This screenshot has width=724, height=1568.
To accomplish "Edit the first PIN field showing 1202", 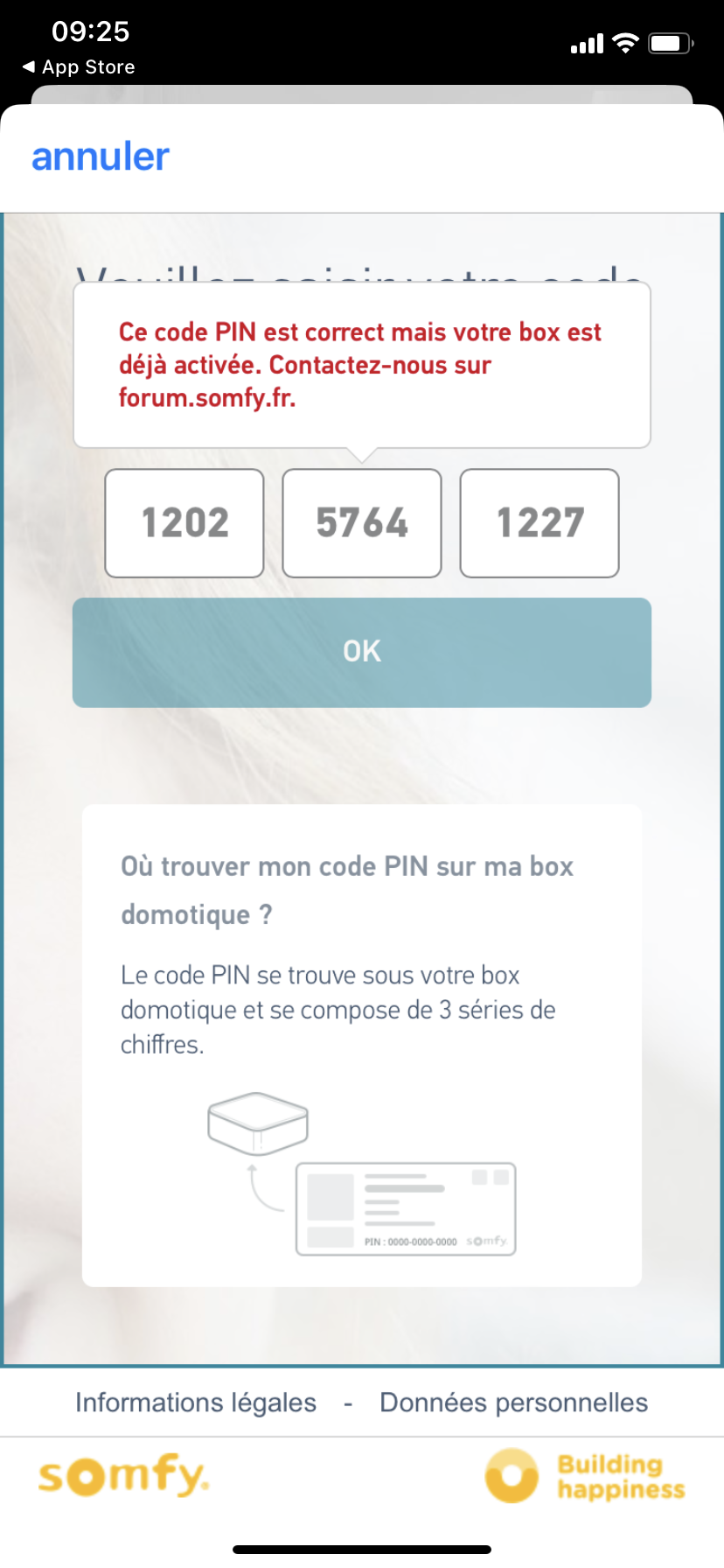I will click(x=184, y=523).
